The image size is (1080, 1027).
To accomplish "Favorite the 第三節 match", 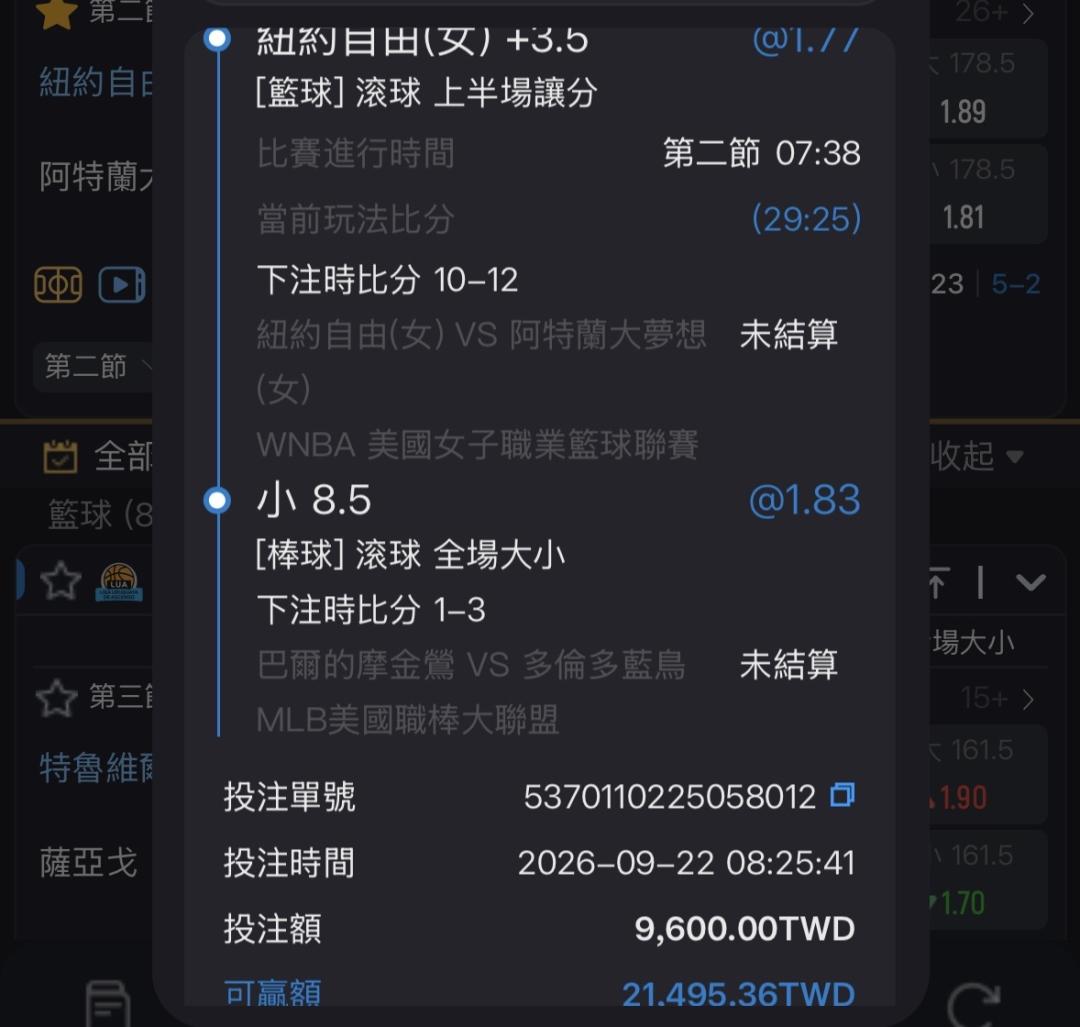I will click(56, 698).
